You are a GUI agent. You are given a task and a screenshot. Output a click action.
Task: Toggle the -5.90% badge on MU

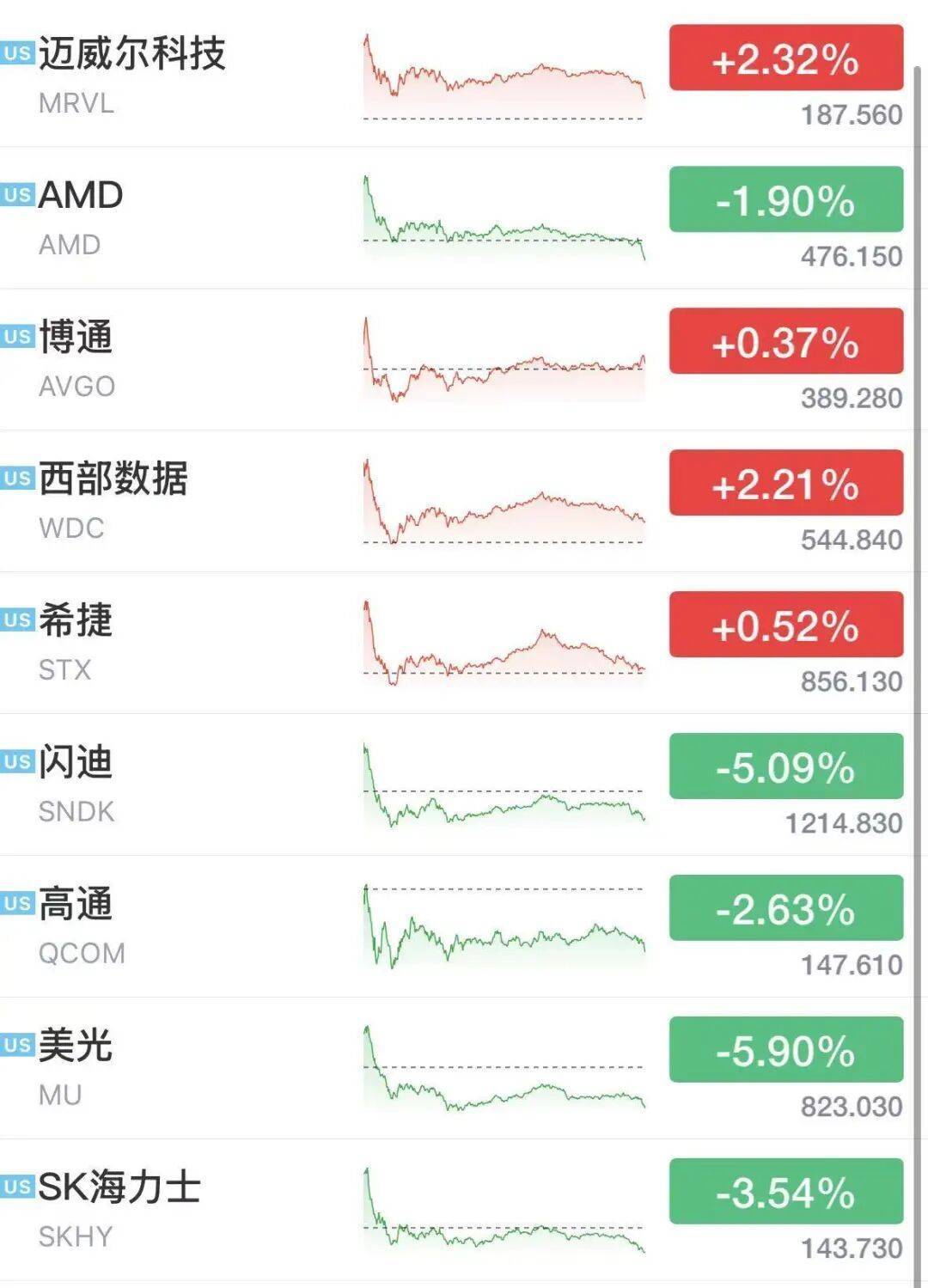786,1050
